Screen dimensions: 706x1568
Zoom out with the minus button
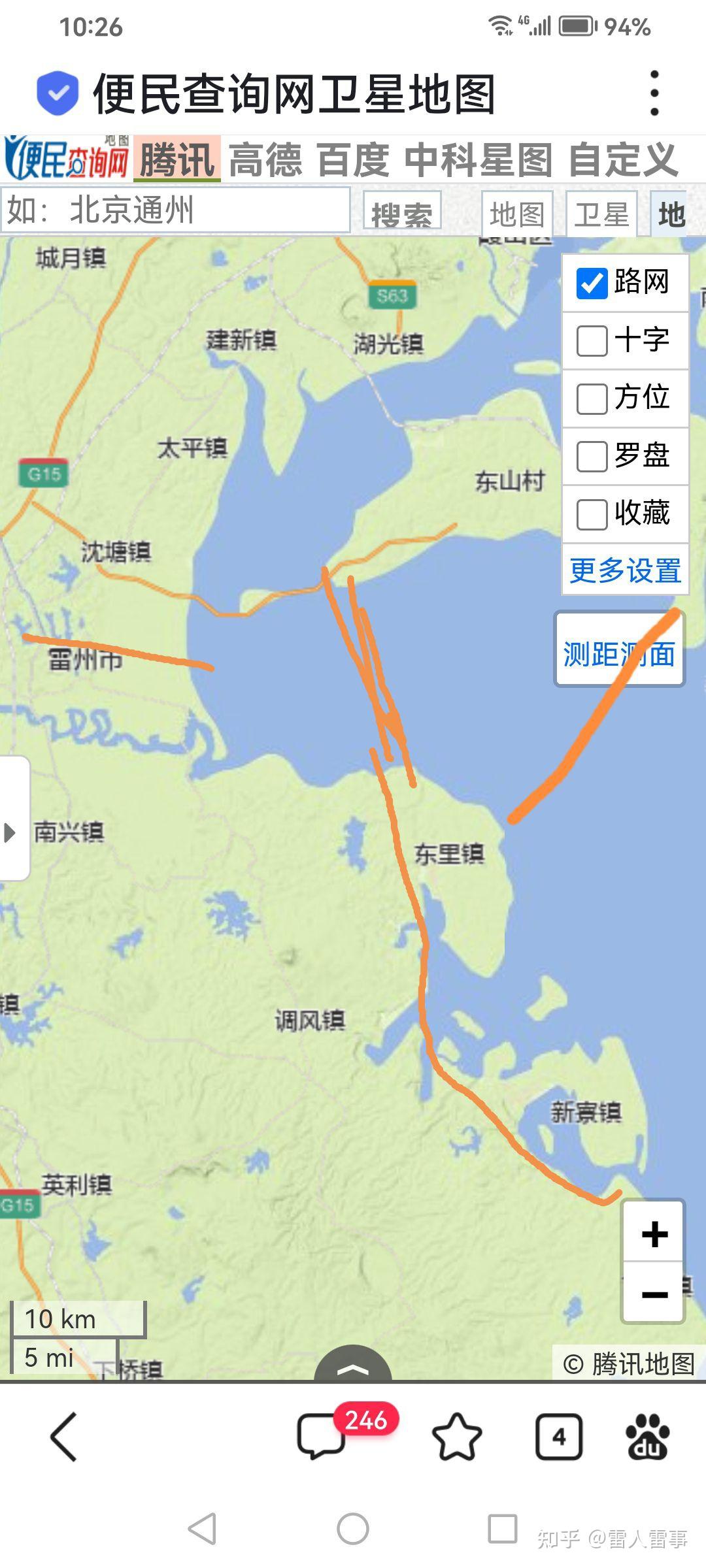pyautogui.click(x=654, y=1294)
